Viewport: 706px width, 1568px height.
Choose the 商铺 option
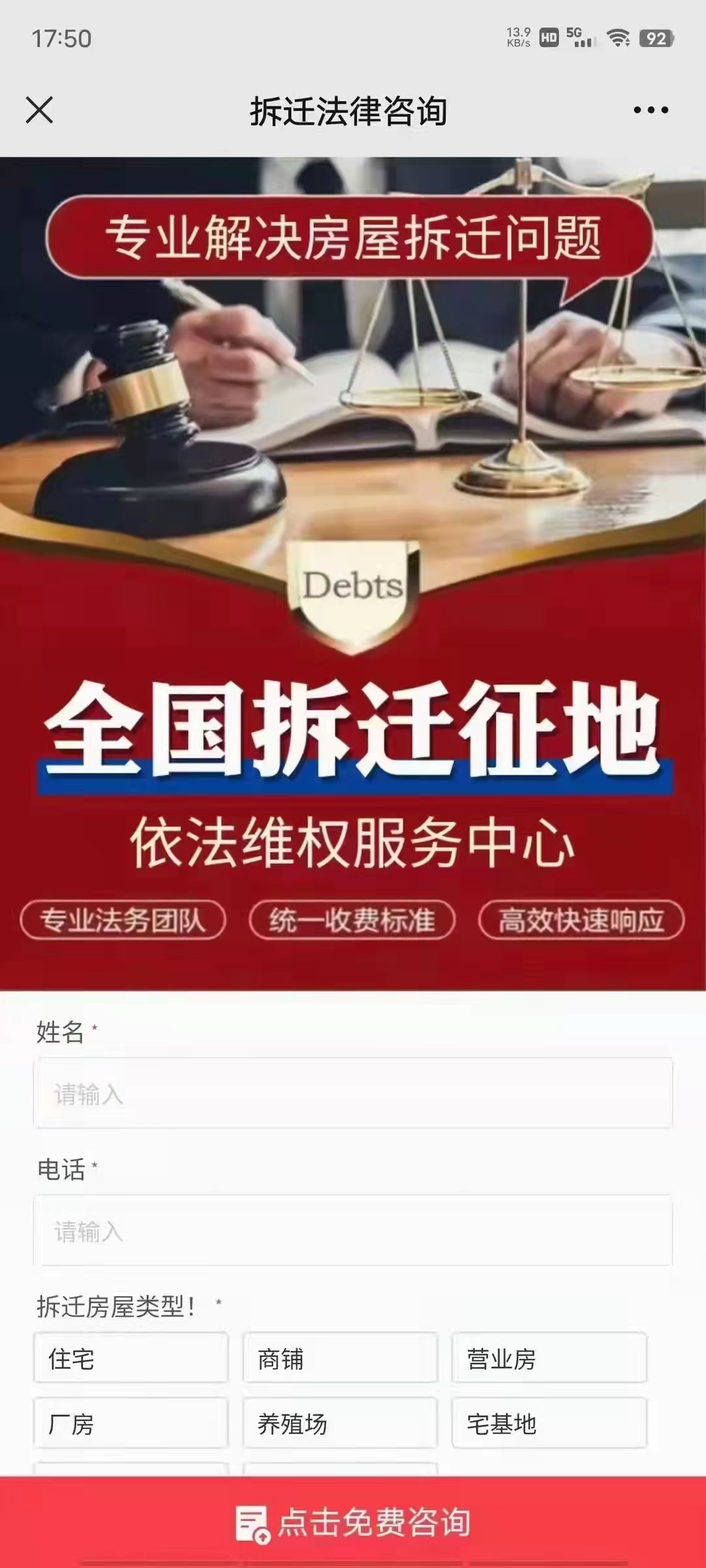click(340, 1359)
